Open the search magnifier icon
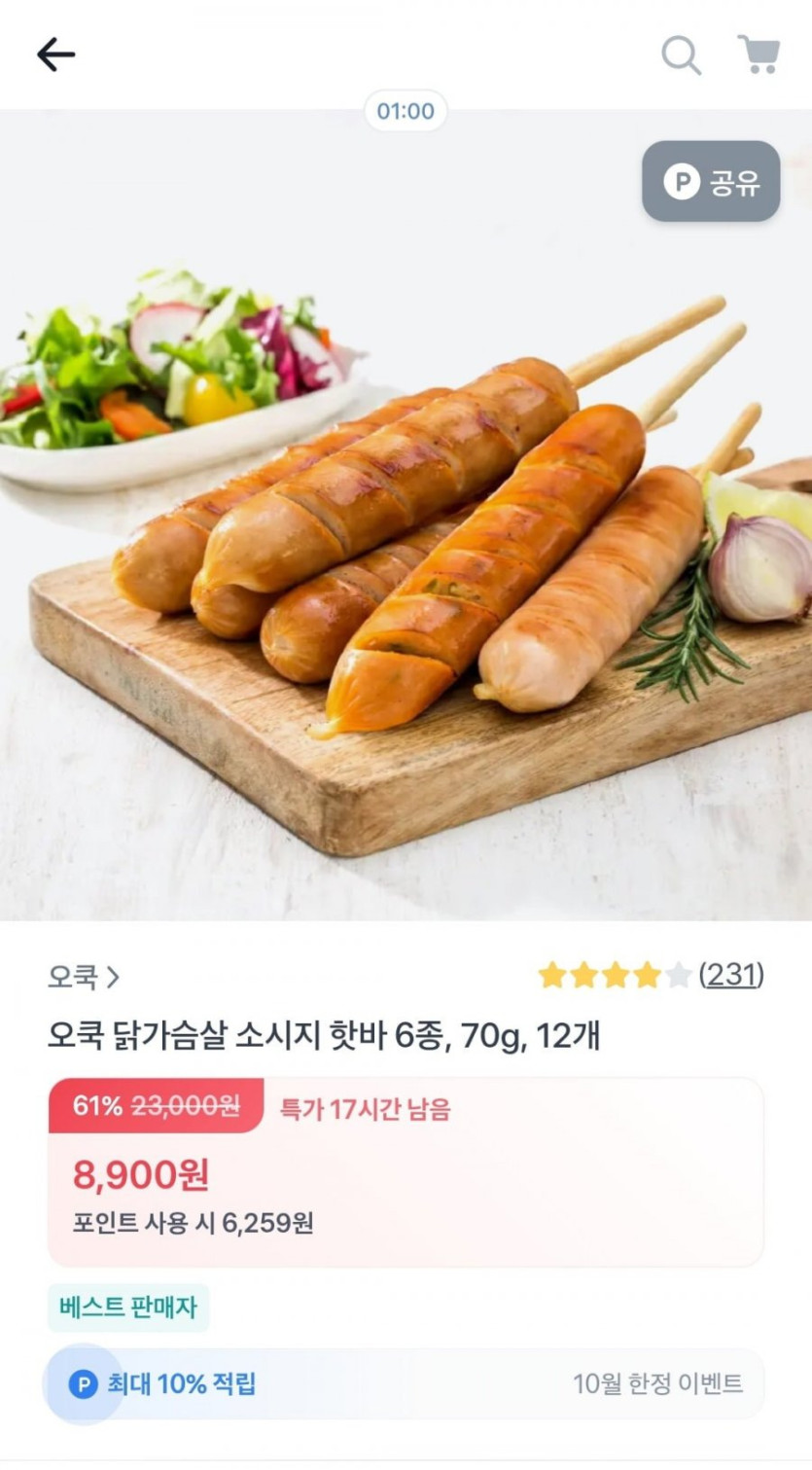812x1470 pixels. pos(681,54)
